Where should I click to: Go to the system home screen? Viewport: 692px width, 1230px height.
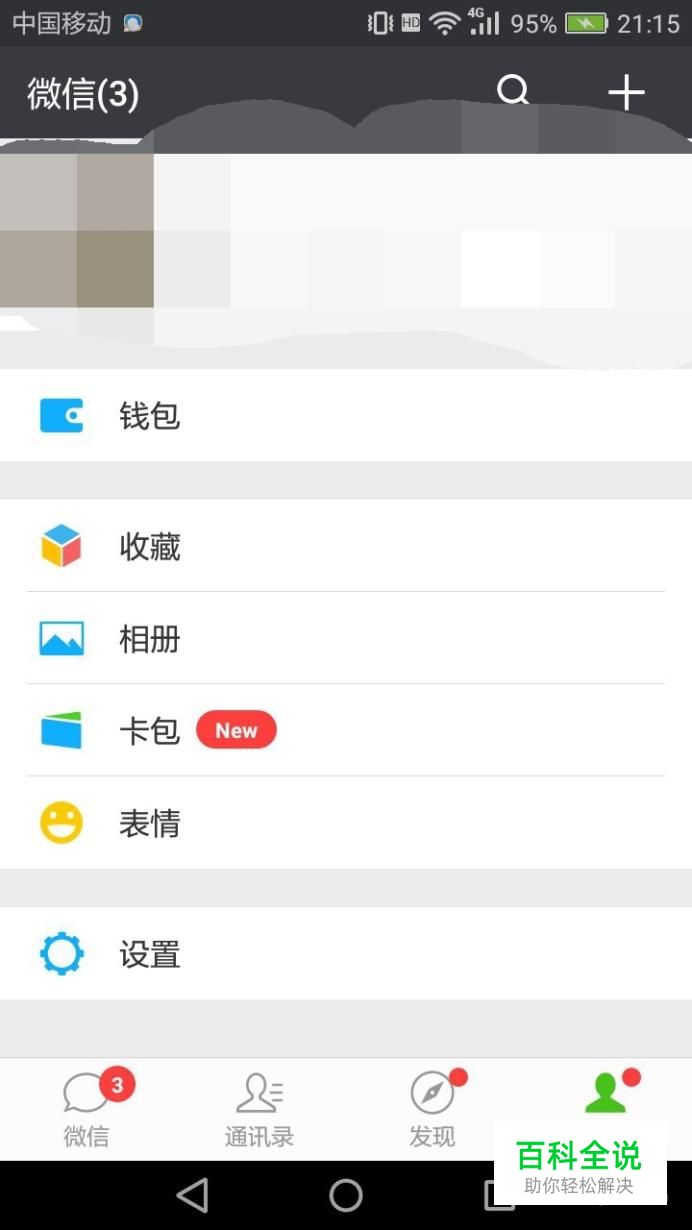346,1195
